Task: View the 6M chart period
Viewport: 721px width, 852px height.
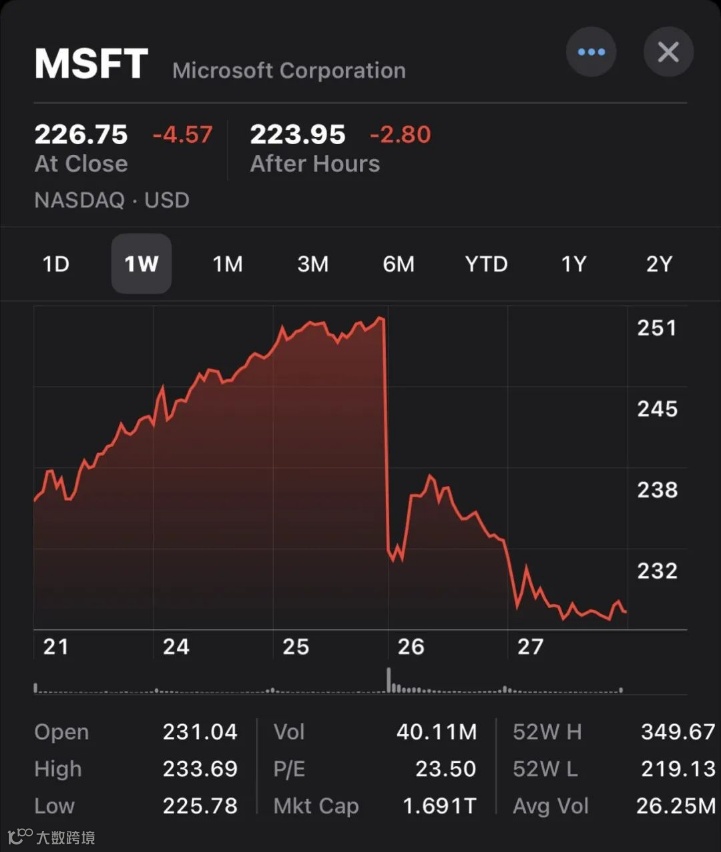Action: coord(398,264)
